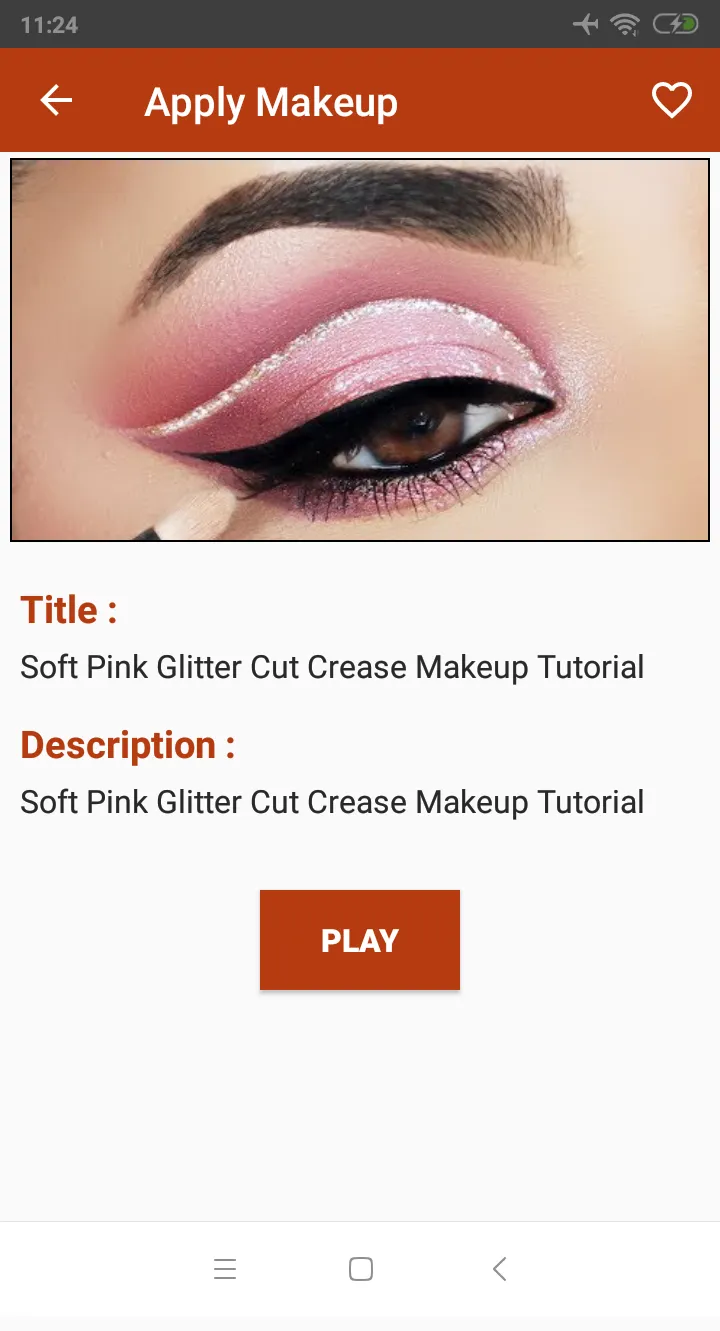Go back using the app bar arrow
The width and height of the screenshot is (720, 1331).
[56, 100]
